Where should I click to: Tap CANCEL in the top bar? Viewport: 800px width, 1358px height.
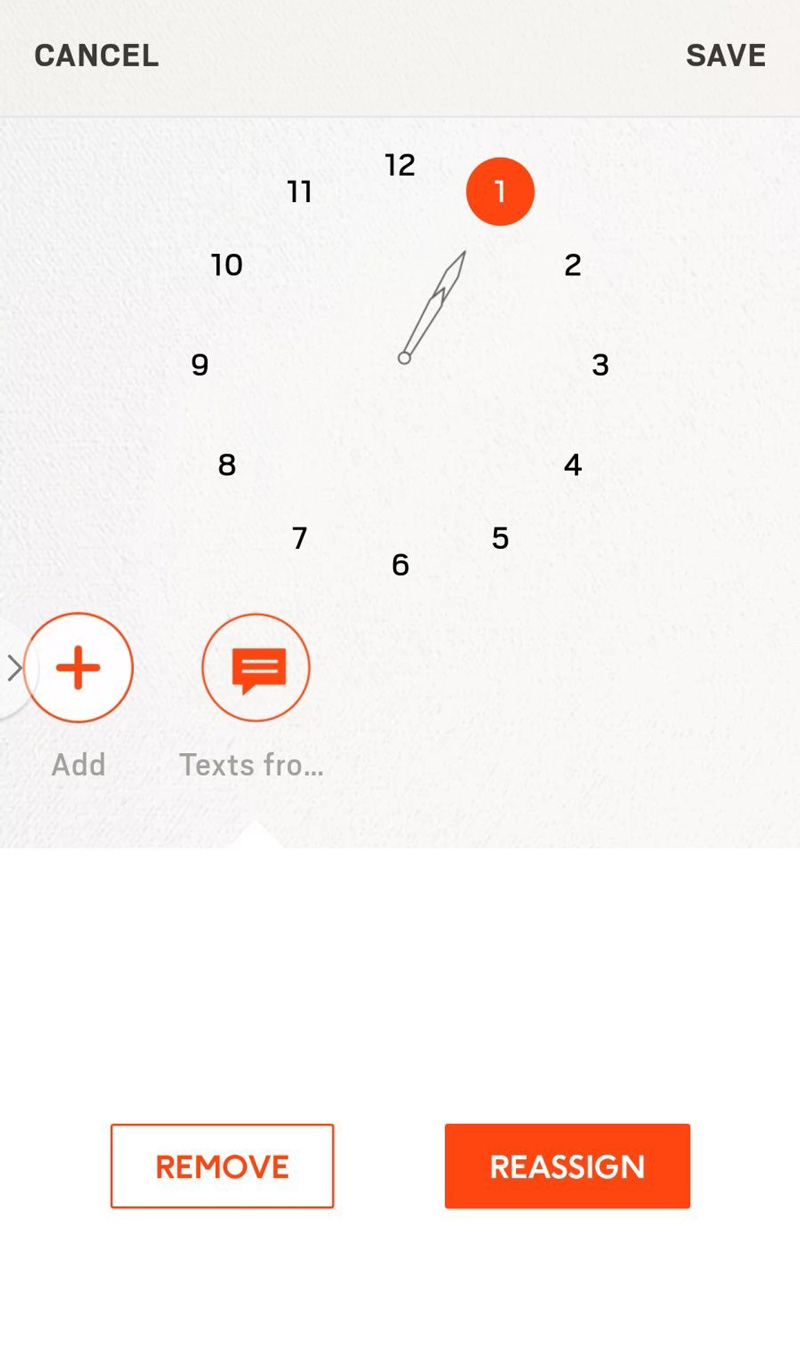click(95, 55)
